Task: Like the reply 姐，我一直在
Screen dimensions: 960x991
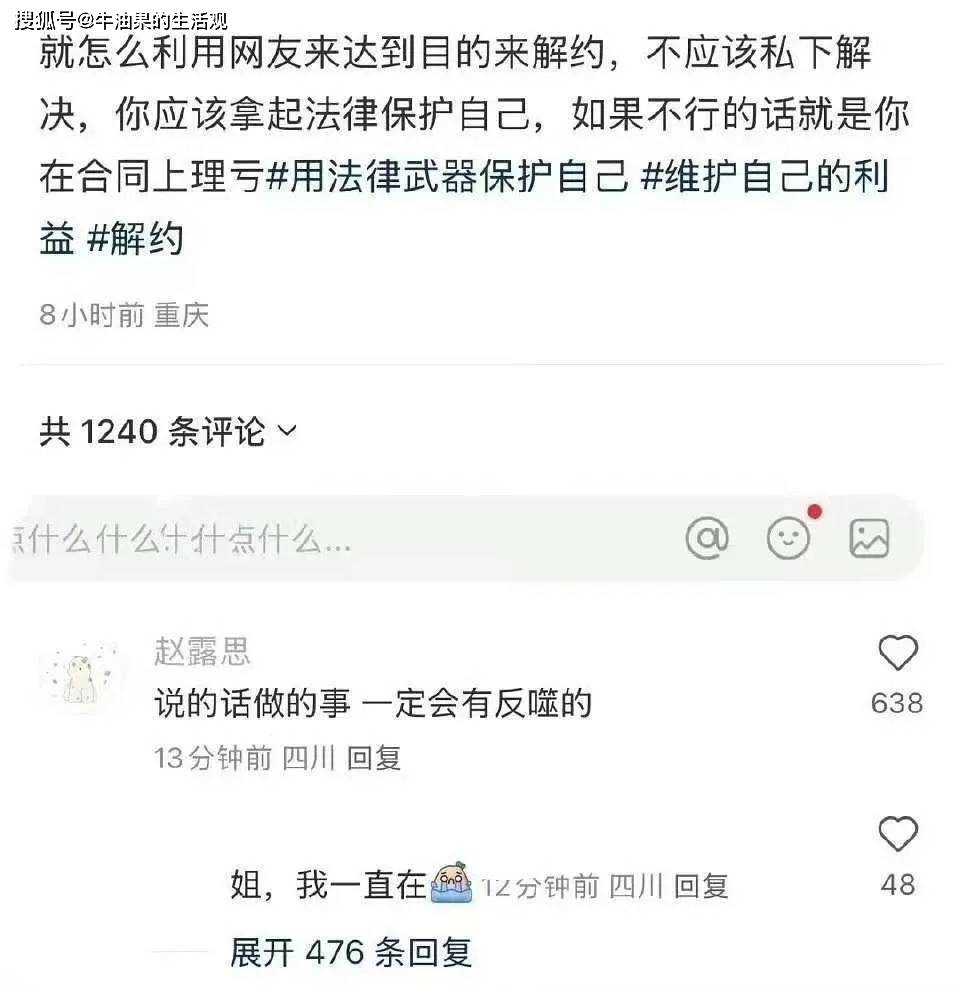Action: tap(897, 834)
